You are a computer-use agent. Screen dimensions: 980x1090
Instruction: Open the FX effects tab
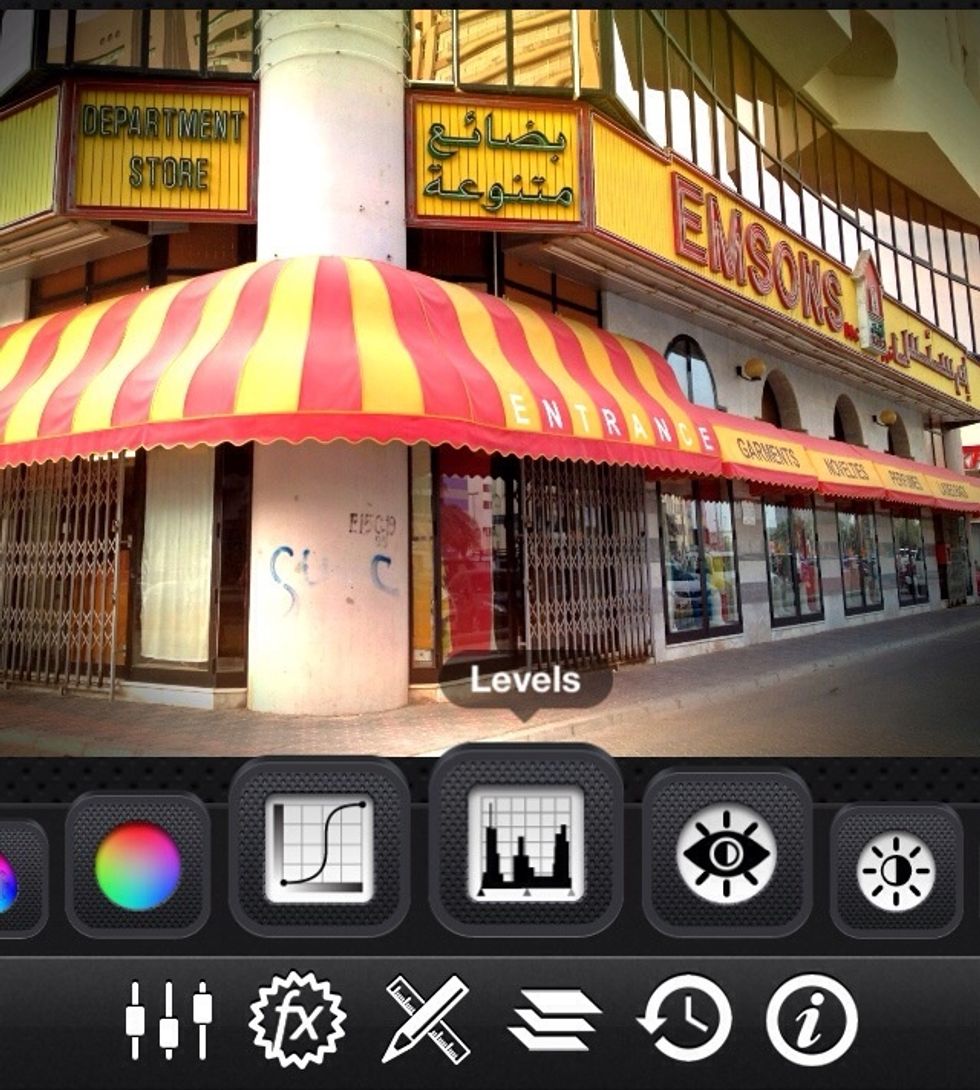pos(297,1020)
